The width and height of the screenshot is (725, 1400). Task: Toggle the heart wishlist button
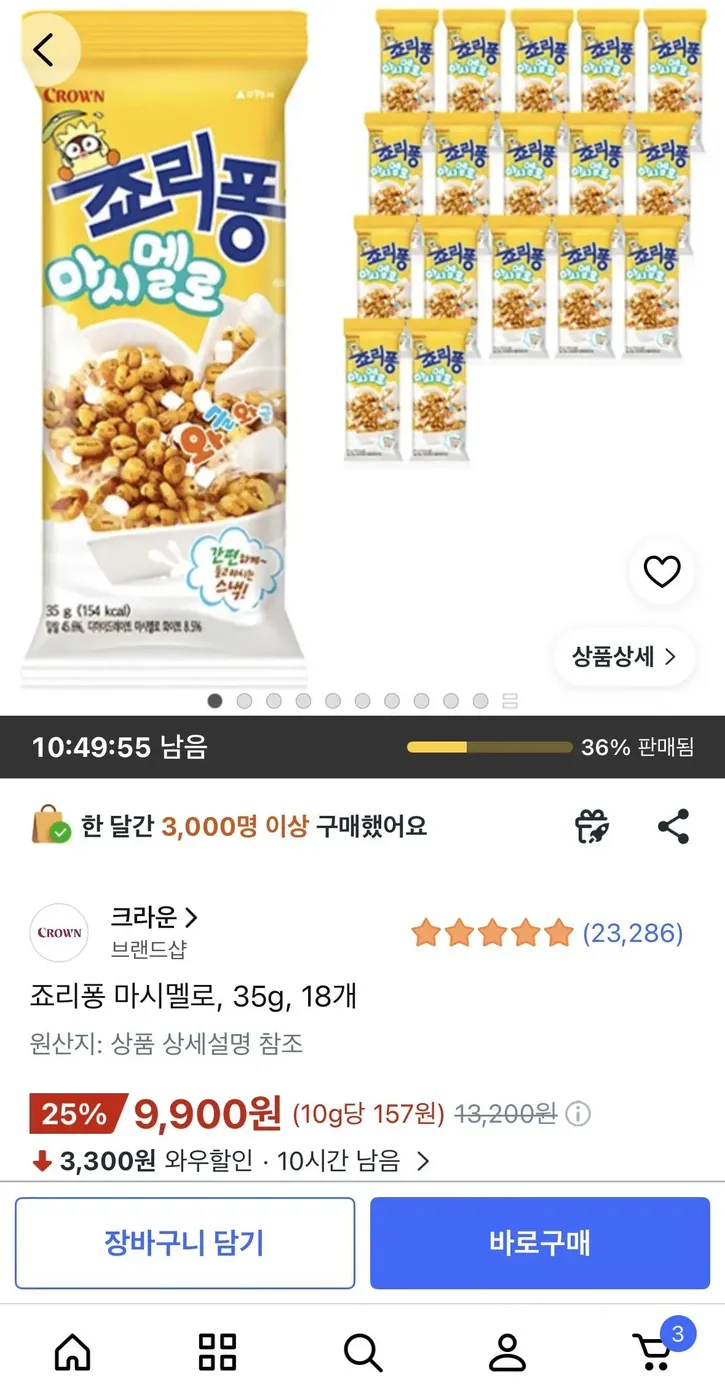662,571
